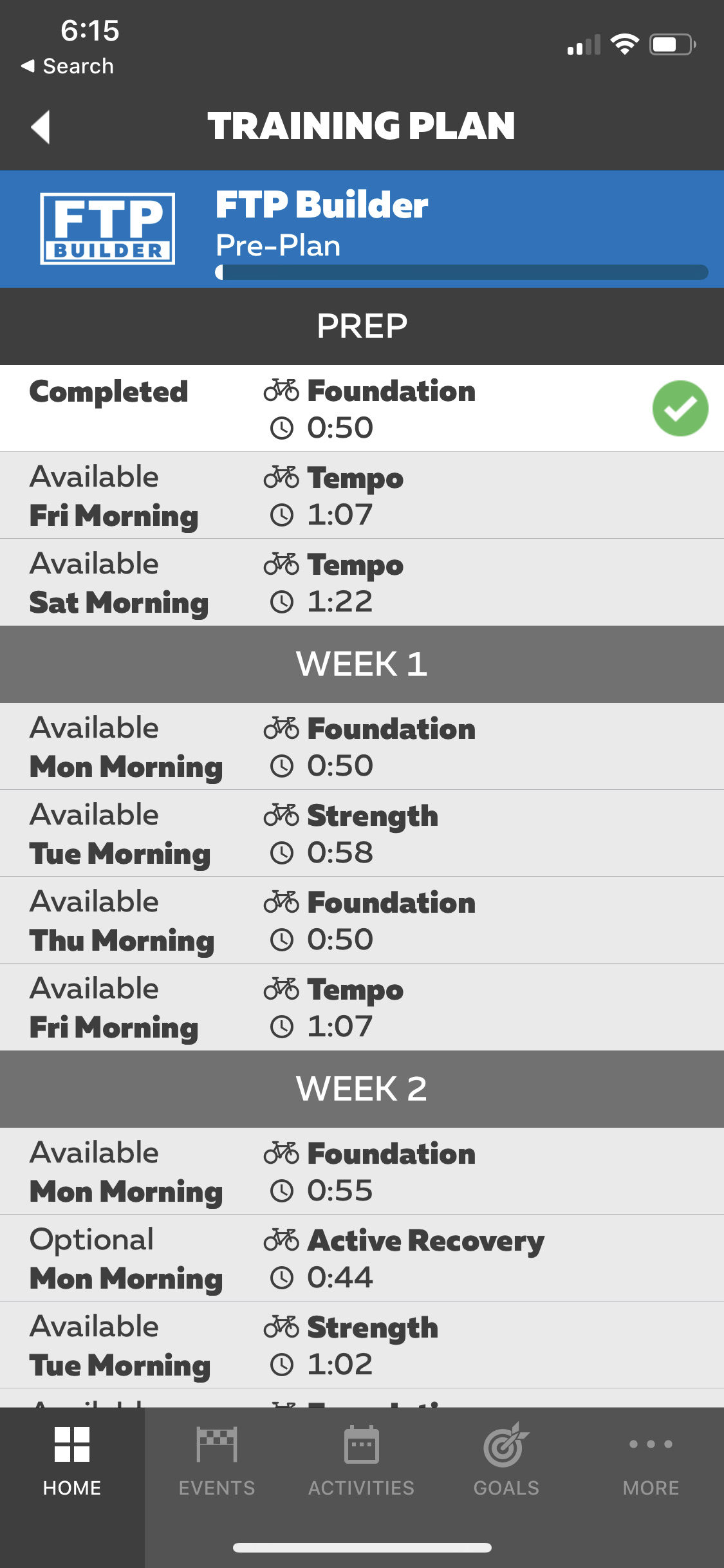
Task: Select Week 1 Mon Morning Foundation workout
Action: 362,746
